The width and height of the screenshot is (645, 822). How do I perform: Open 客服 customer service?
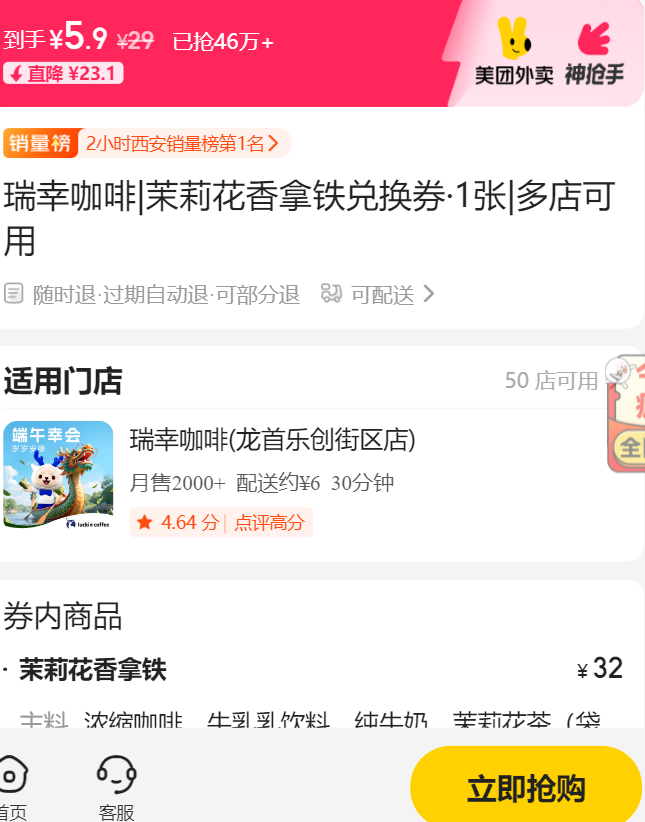116,788
